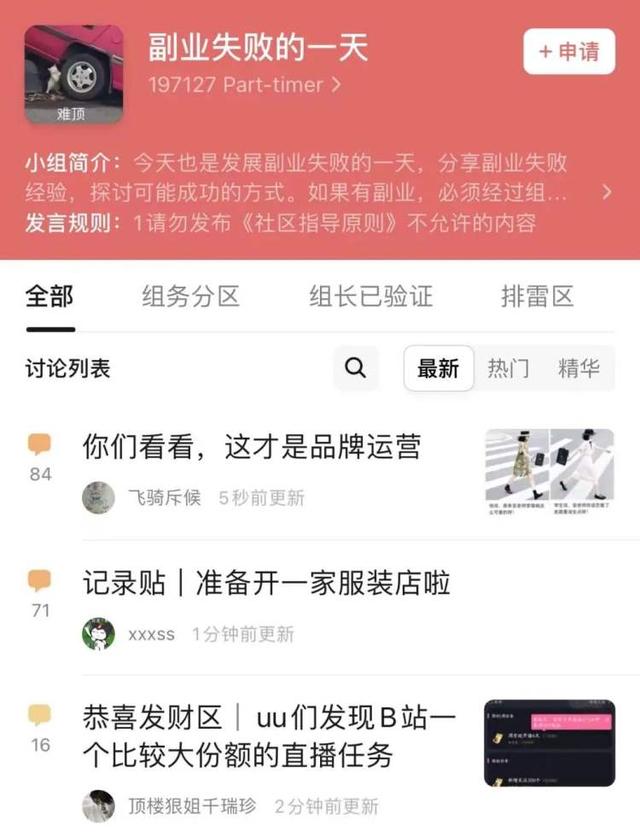The image size is (640, 837).
Task: Search the discussion list
Action: click(x=355, y=369)
